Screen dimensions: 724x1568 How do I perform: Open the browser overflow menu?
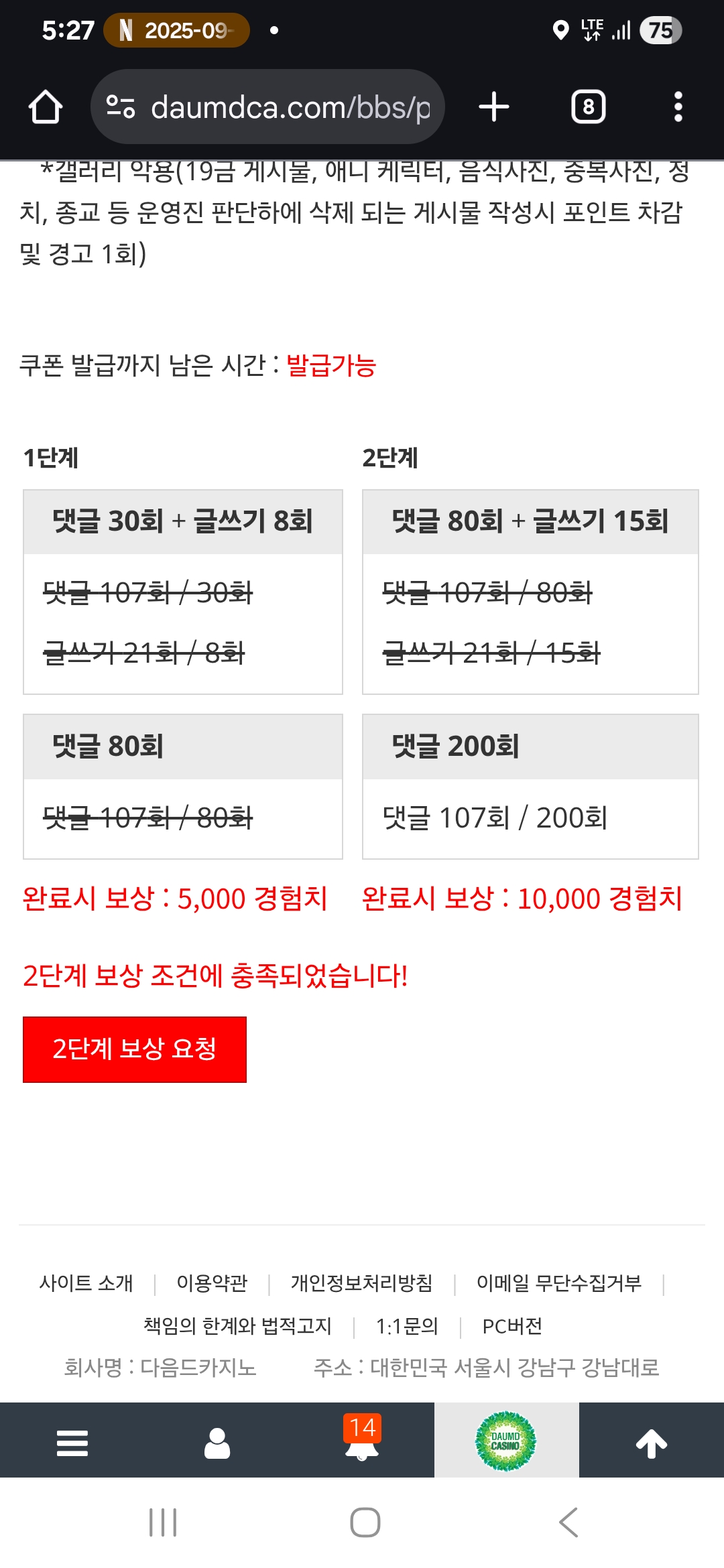pos(678,107)
